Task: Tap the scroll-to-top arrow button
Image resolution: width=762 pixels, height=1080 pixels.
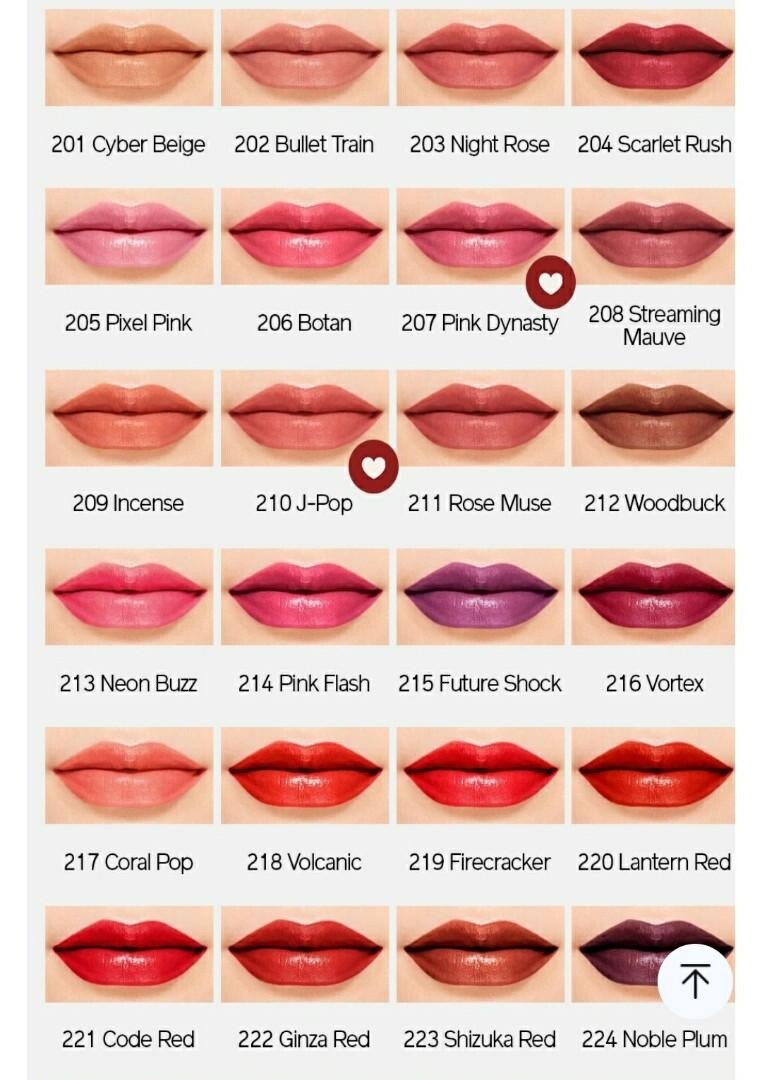Action: 695,983
